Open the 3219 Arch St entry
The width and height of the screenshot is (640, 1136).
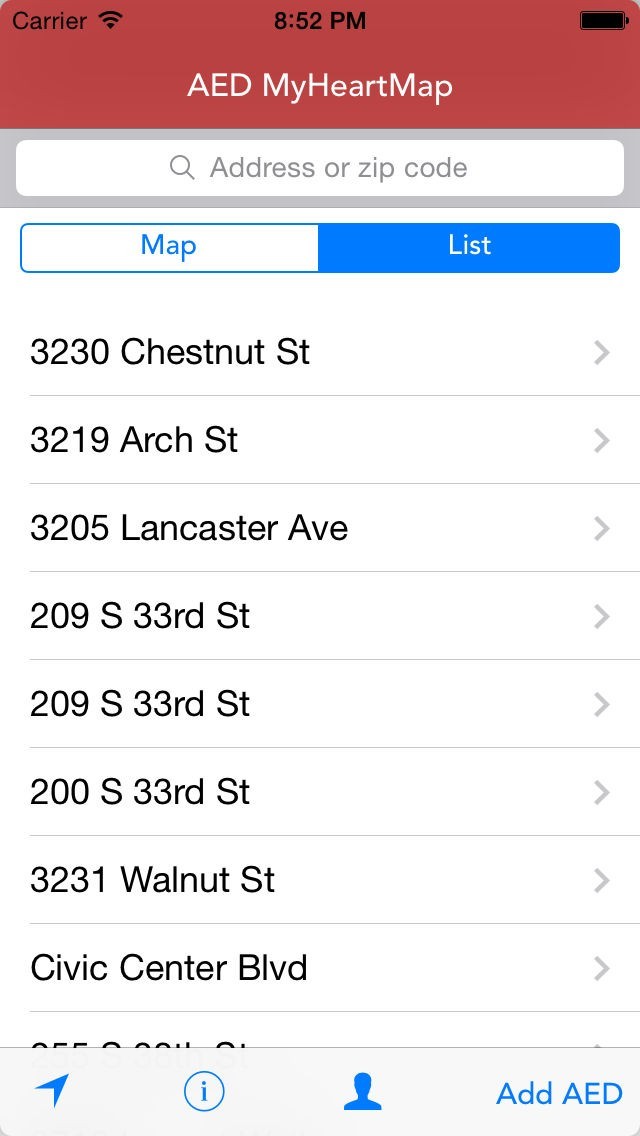pyautogui.click(x=320, y=440)
